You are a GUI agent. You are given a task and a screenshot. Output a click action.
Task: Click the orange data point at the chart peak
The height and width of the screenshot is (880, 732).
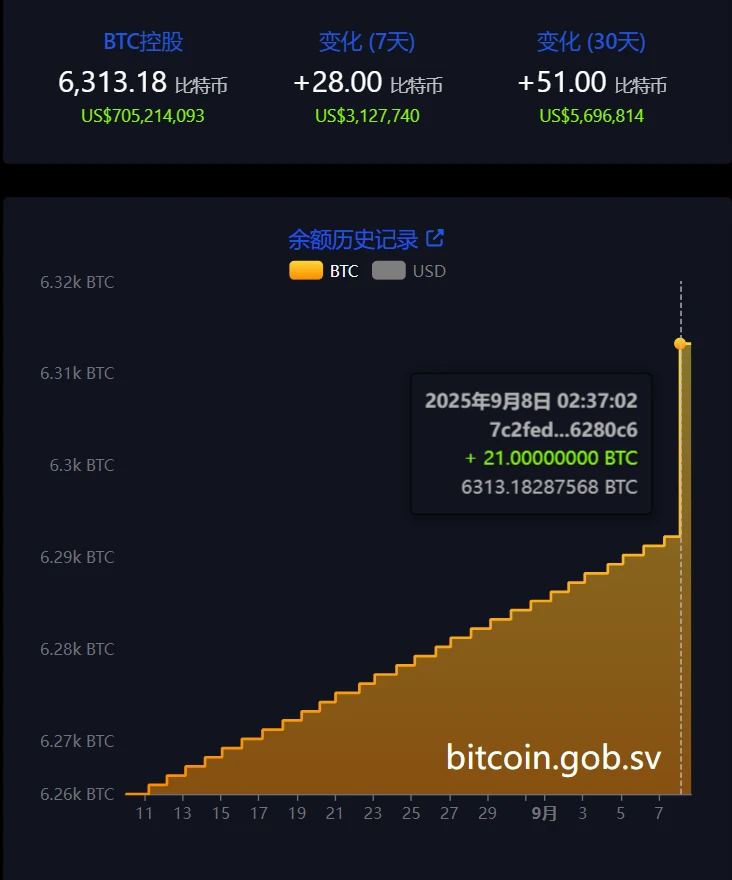pyautogui.click(x=681, y=342)
